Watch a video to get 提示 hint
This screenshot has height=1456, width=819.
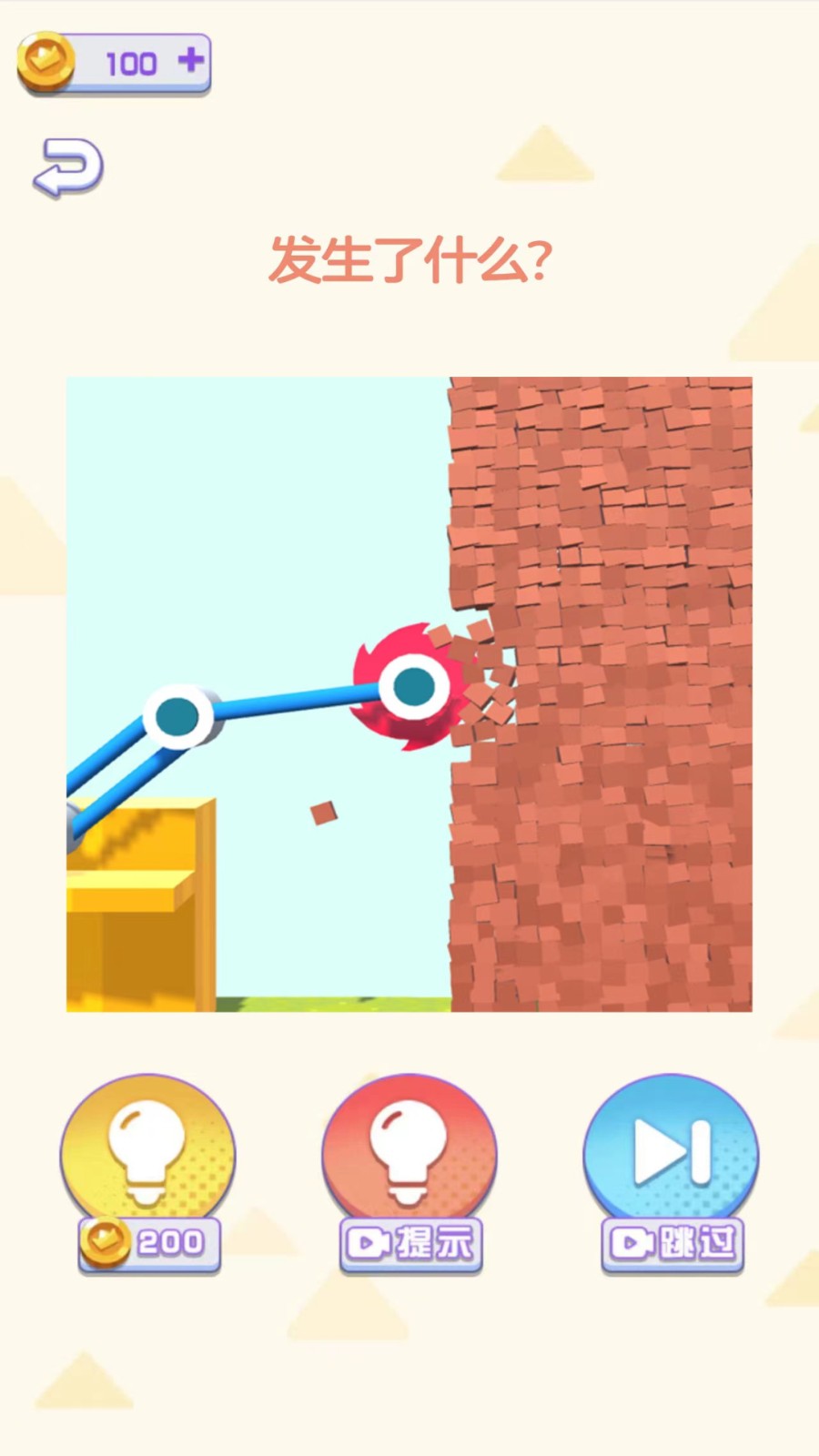click(x=409, y=1172)
